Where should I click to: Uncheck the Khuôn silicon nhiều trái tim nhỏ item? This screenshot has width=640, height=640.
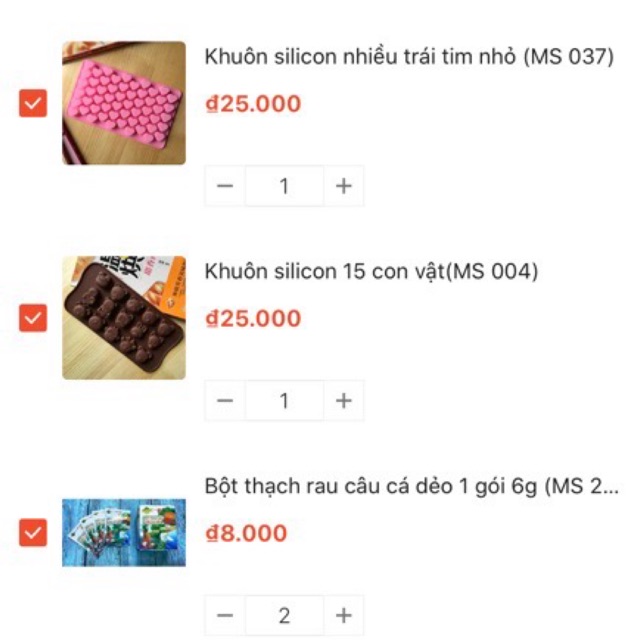[33, 103]
